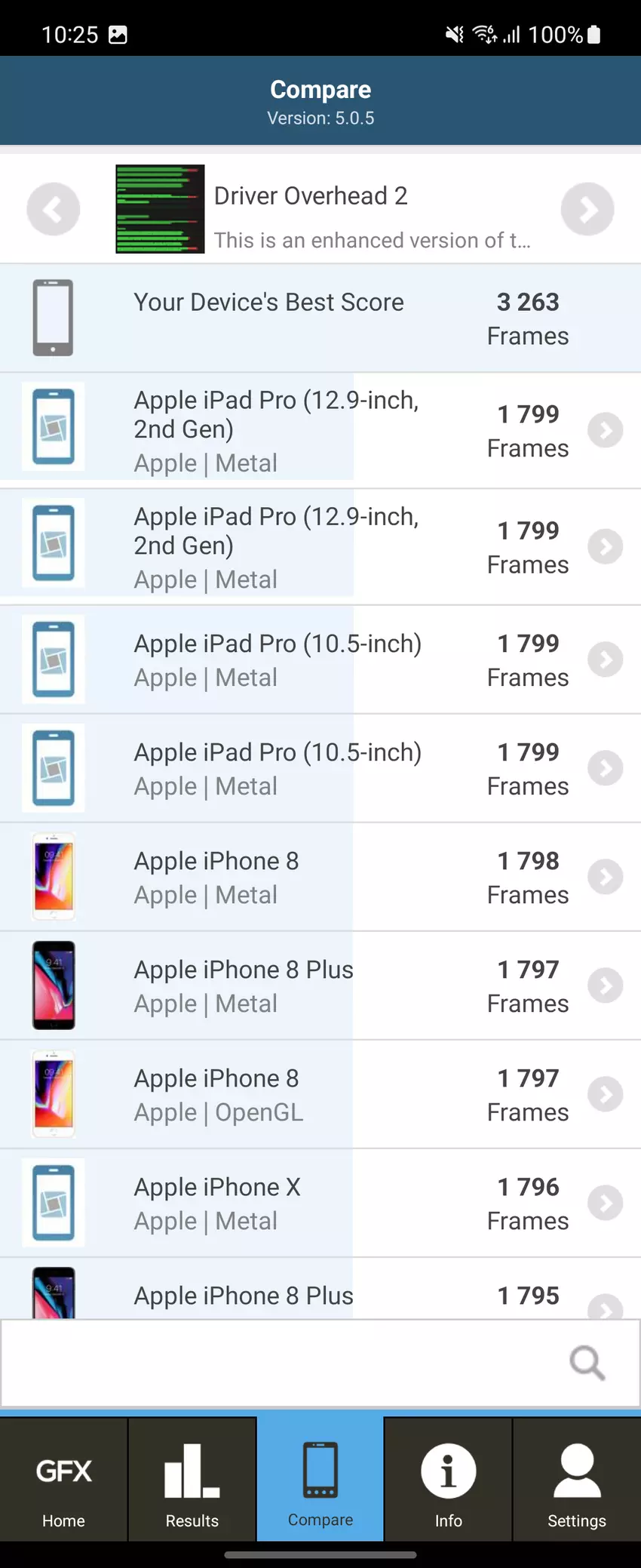Image resolution: width=641 pixels, height=1568 pixels.
Task: Select the Compare tab
Action: point(320,1480)
